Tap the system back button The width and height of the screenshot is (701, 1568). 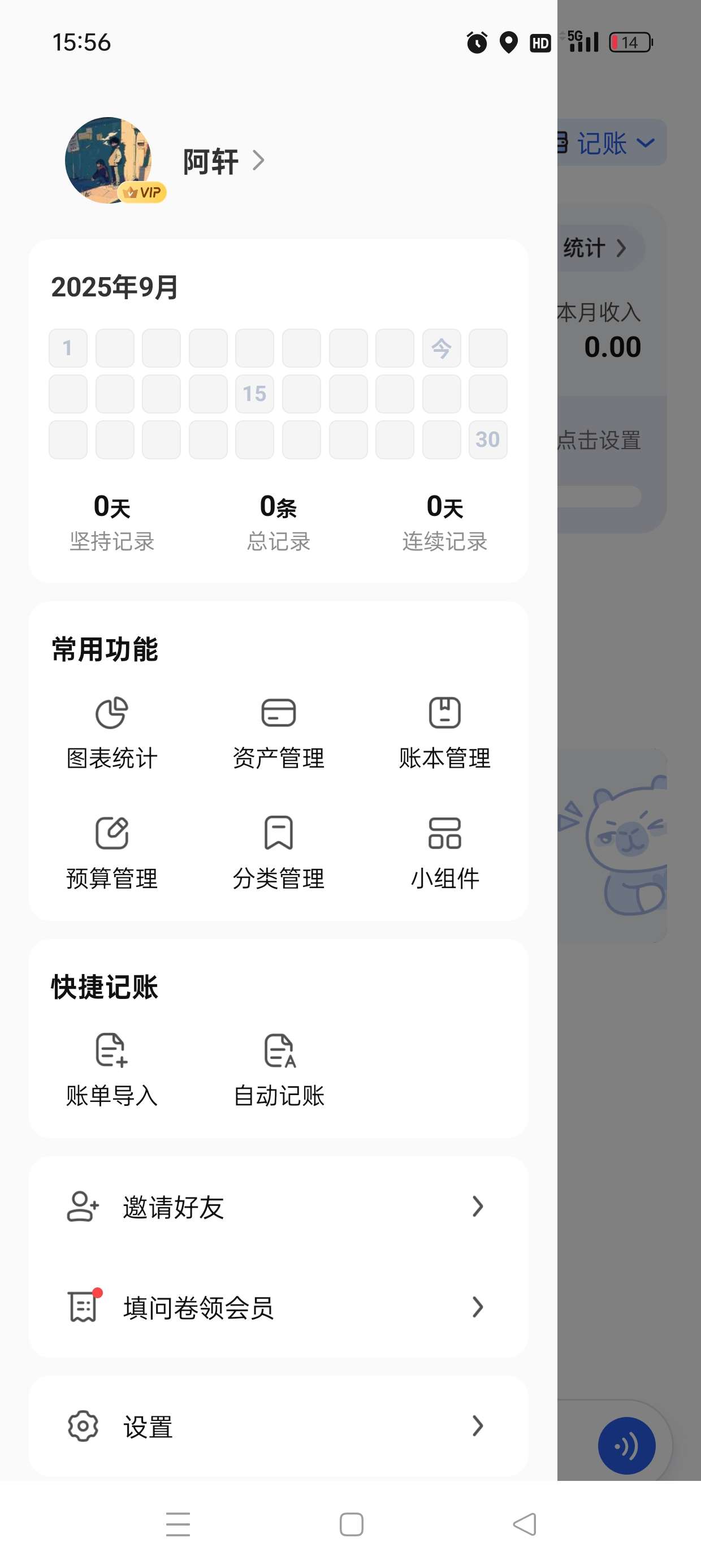pos(525,1524)
